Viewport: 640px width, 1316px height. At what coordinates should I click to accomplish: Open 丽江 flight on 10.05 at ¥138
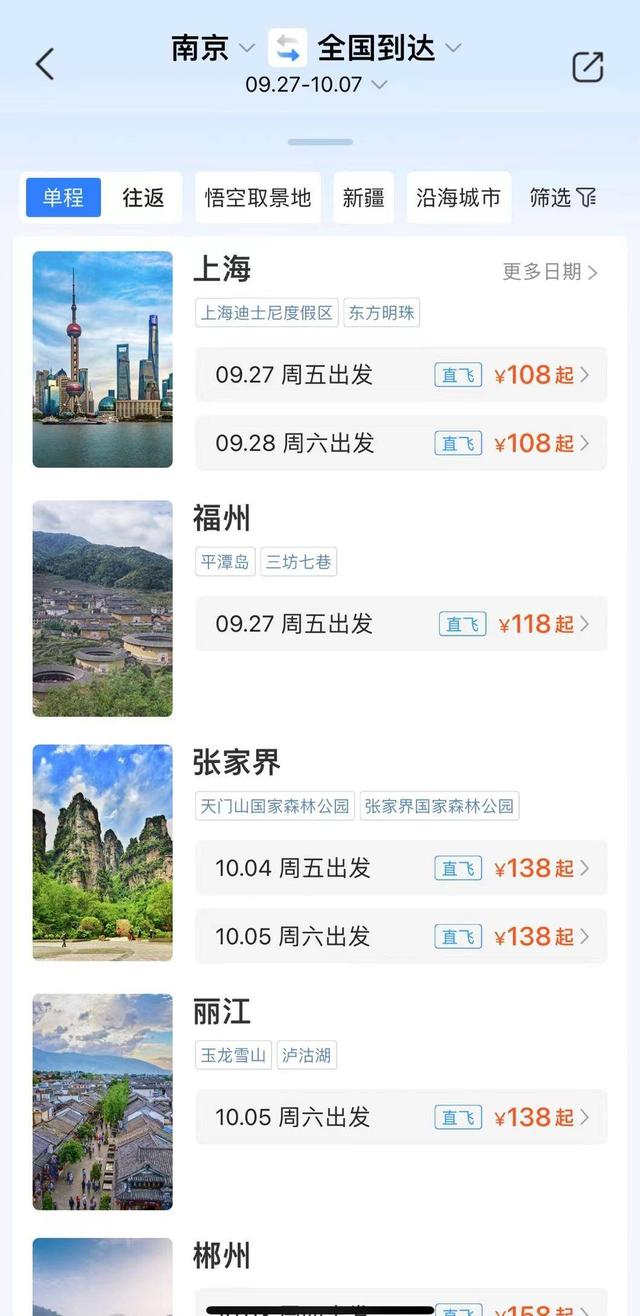pos(401,1117)
